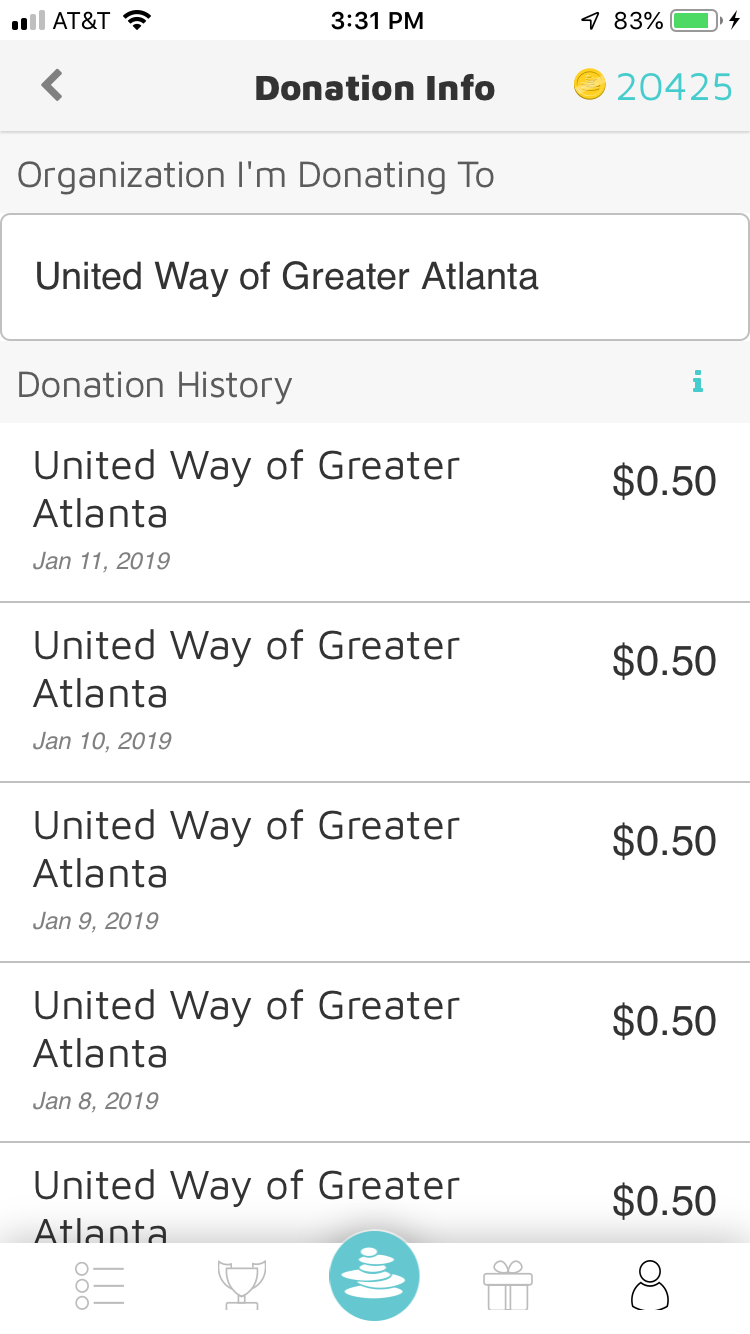Switch to the trophy tab
This screenshot has height=1334, width=750.
pos(243,1285)
